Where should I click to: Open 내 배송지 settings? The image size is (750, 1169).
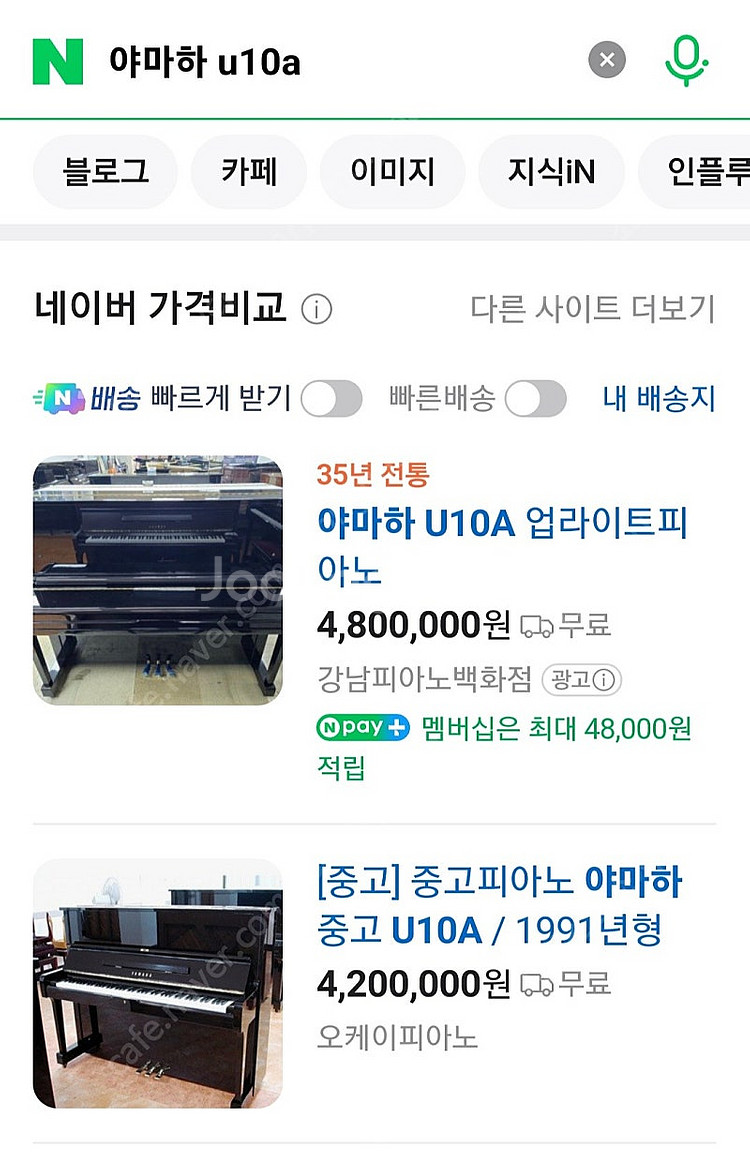(x=659, y=399)
